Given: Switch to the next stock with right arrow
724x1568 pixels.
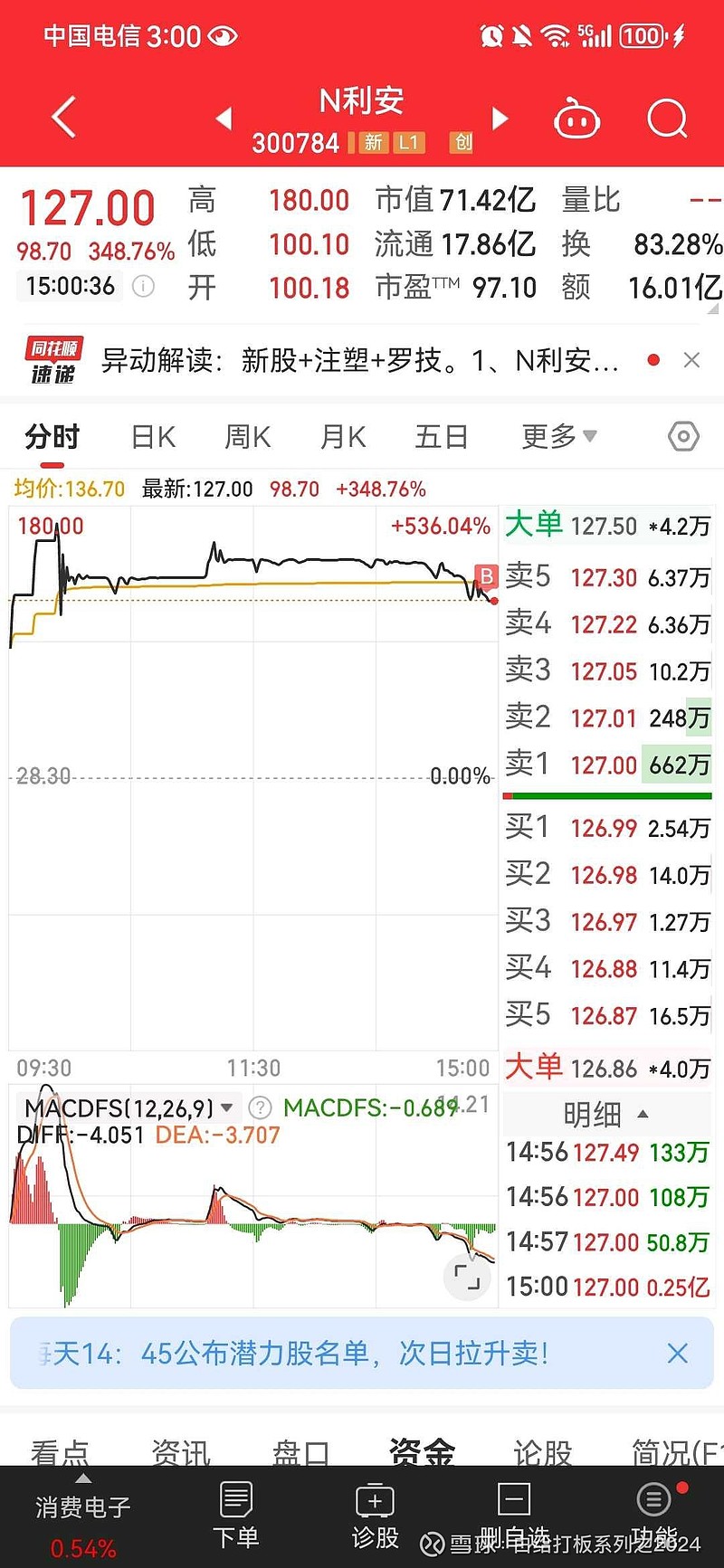Looking at the screenshot, I should [500, 119].
